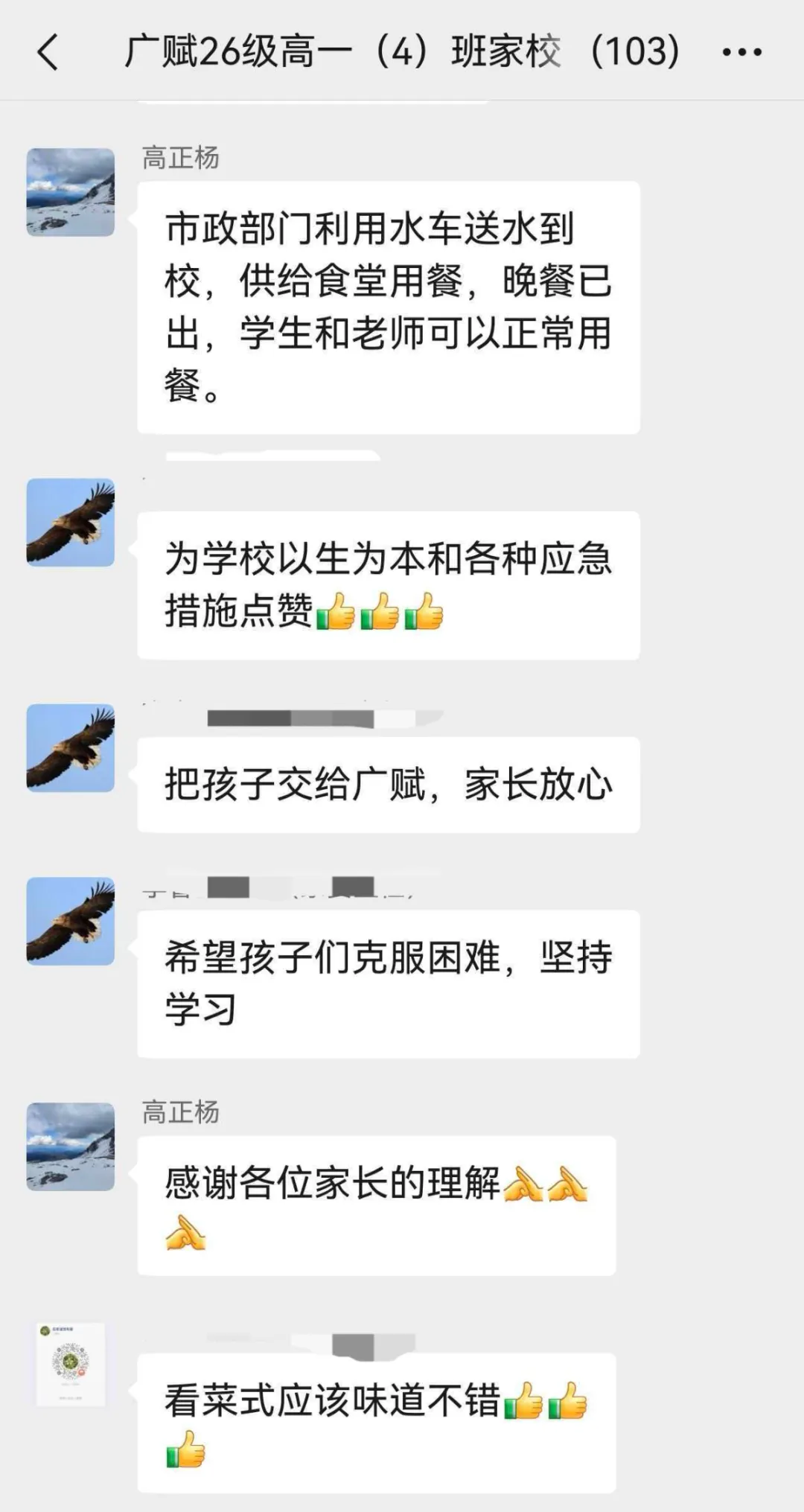Screen dimensions: 804x1512
Task: Open the group chat options menu
Action: pos(741,53)
